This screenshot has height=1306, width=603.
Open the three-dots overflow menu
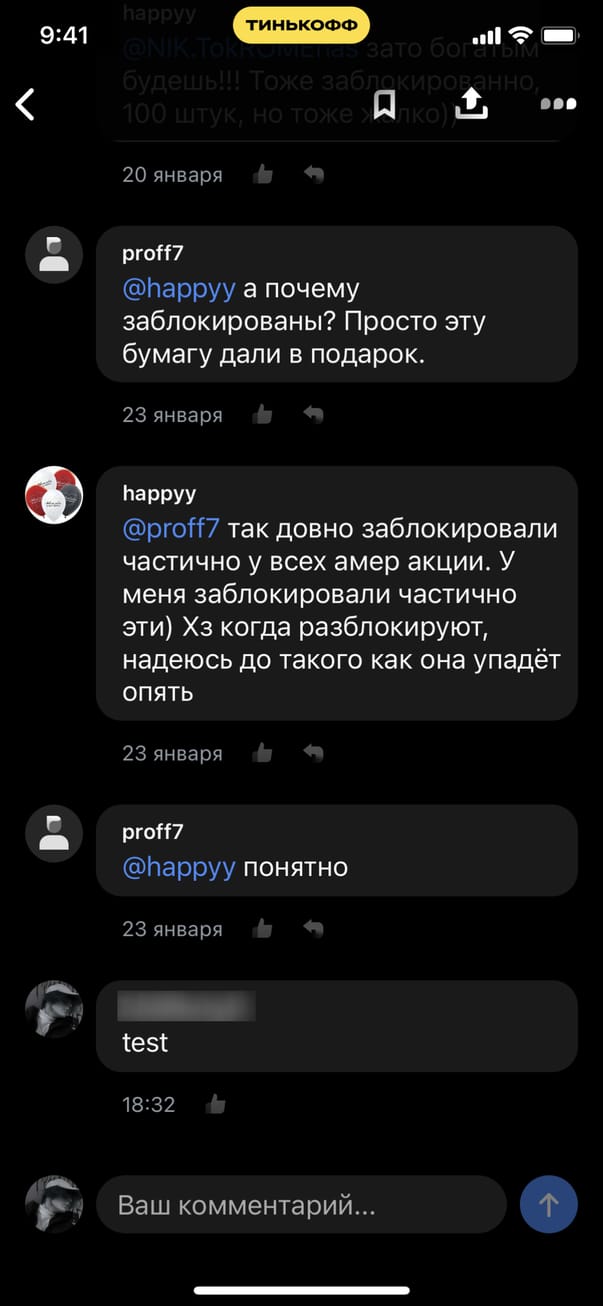558,103
